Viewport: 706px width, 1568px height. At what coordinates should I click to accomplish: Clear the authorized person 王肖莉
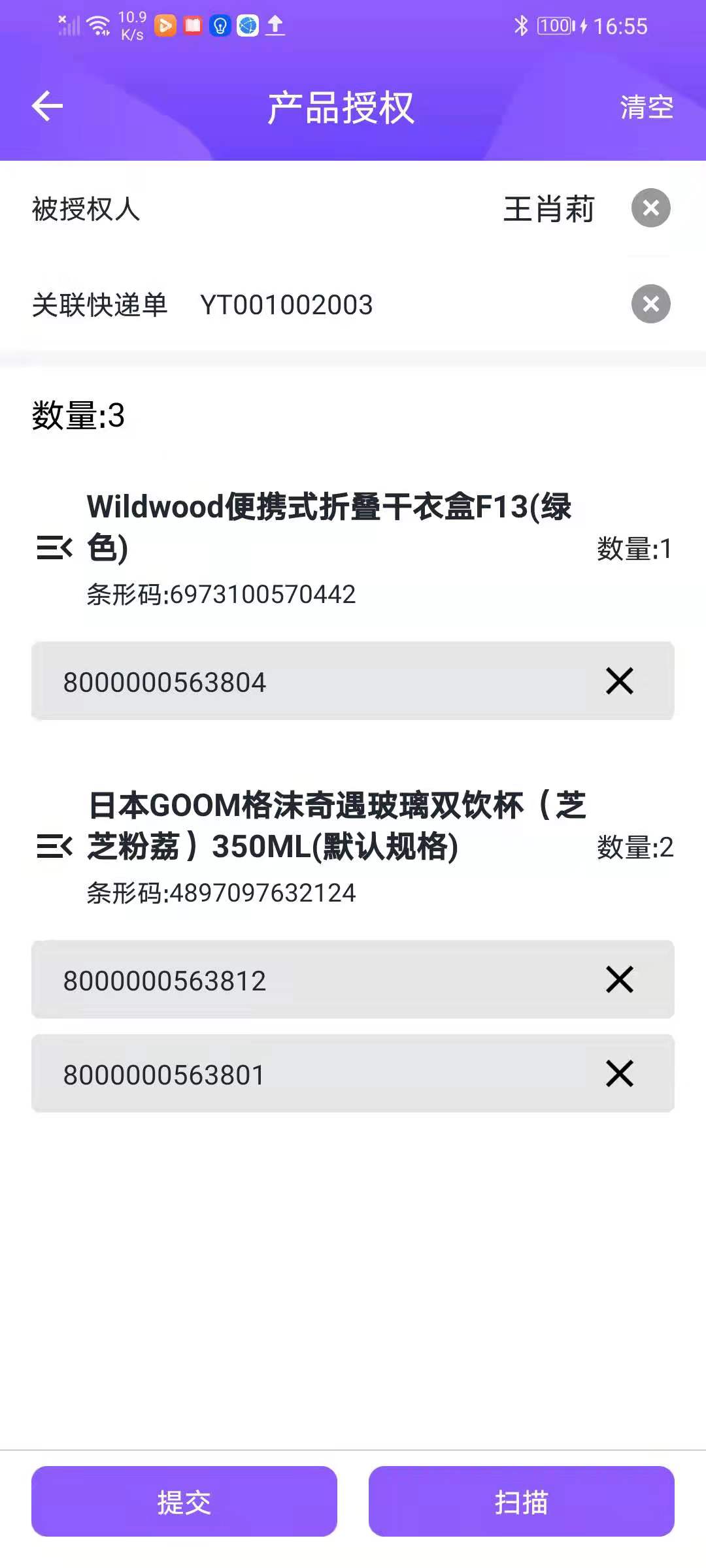click(651, 208)
